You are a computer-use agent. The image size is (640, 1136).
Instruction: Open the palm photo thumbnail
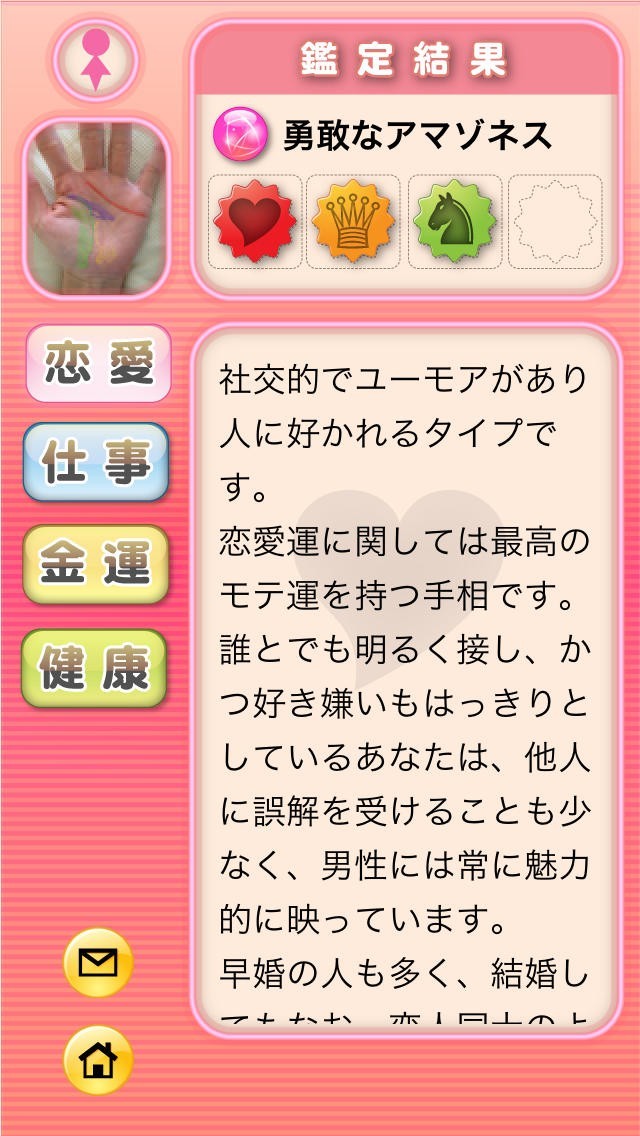click(x=95, y=208)
